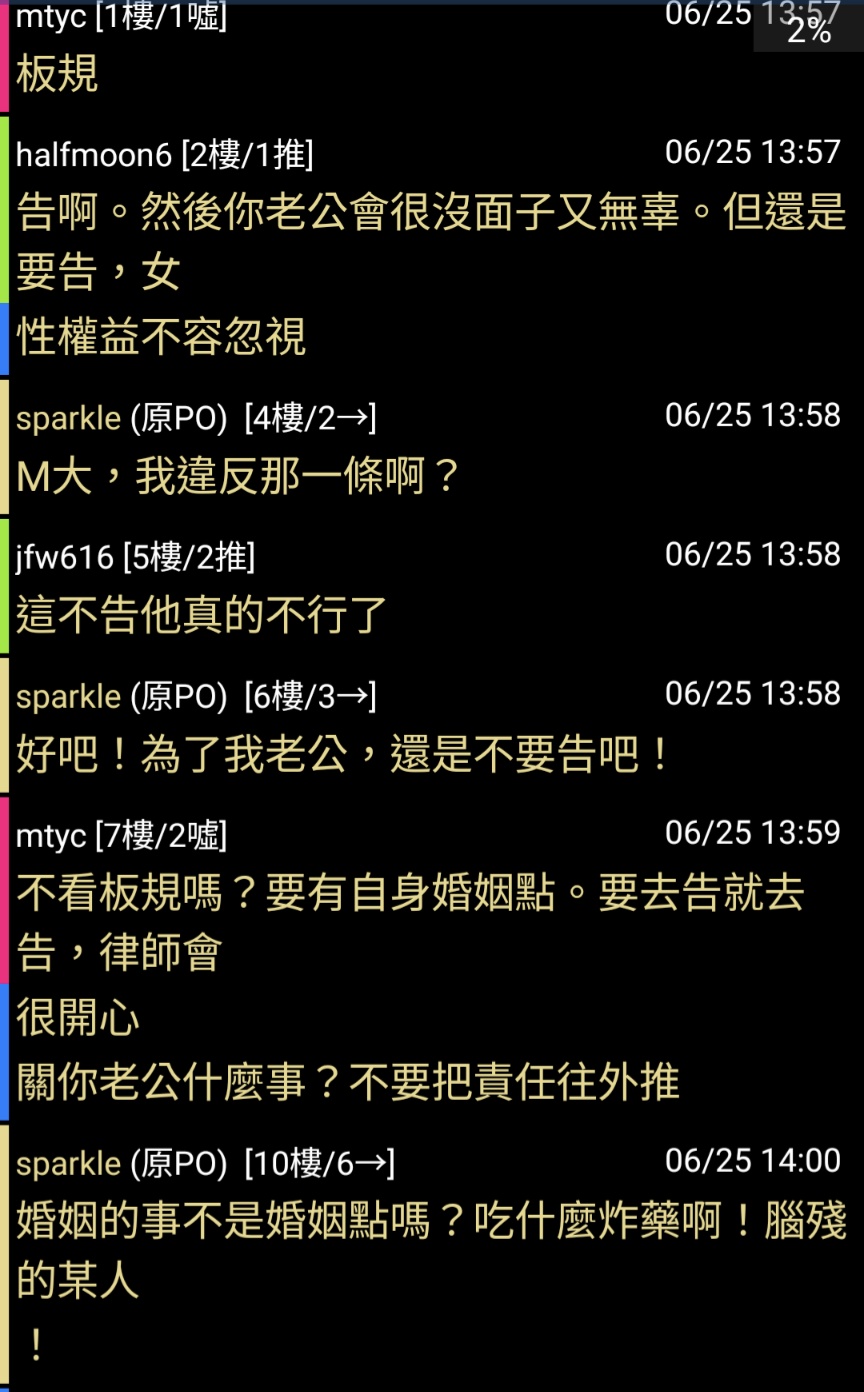Open sparkle's floor 10 comment about 婚姻點
Screen dimensions: 864x1392
tap(432, 1258)
